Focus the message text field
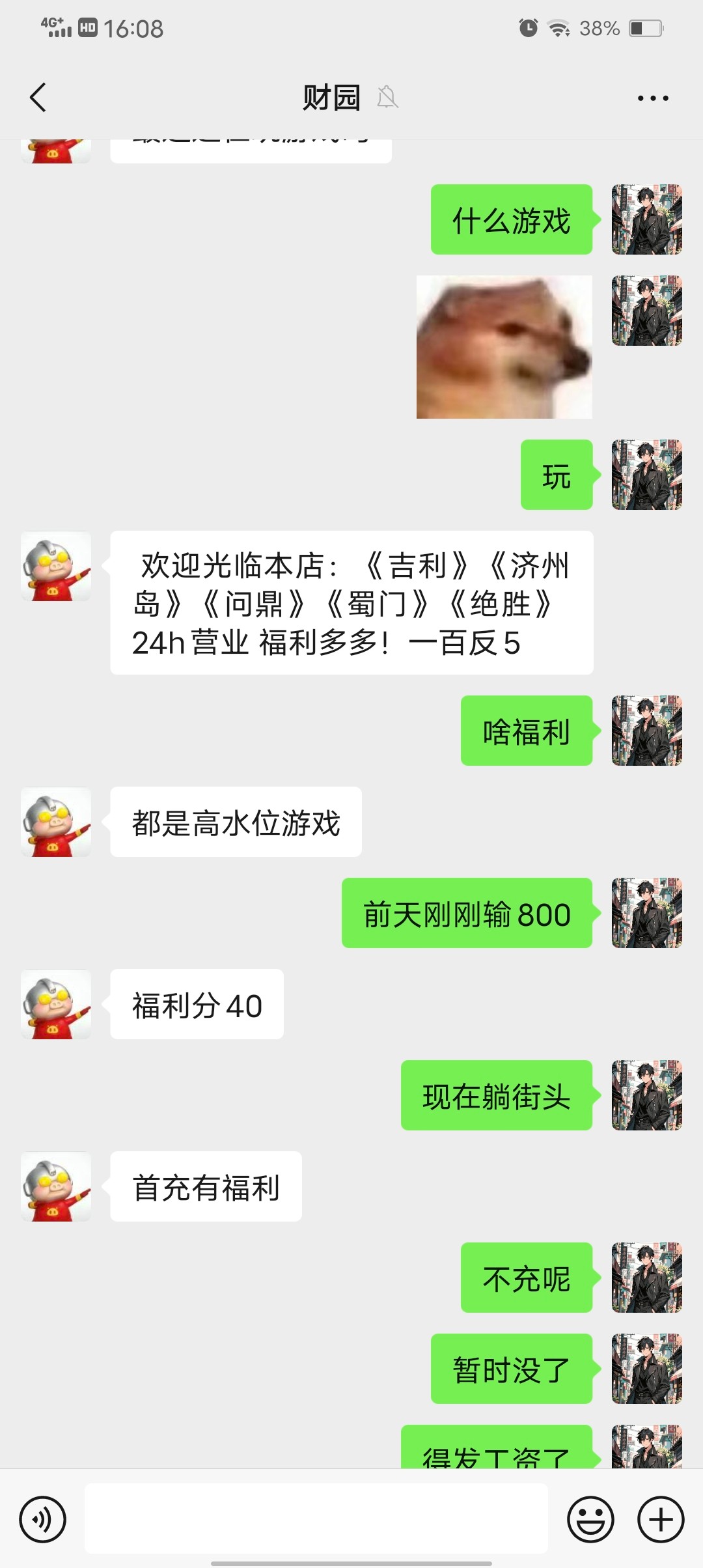This screenshot has height=1568, width=703. pos(316,1519)
